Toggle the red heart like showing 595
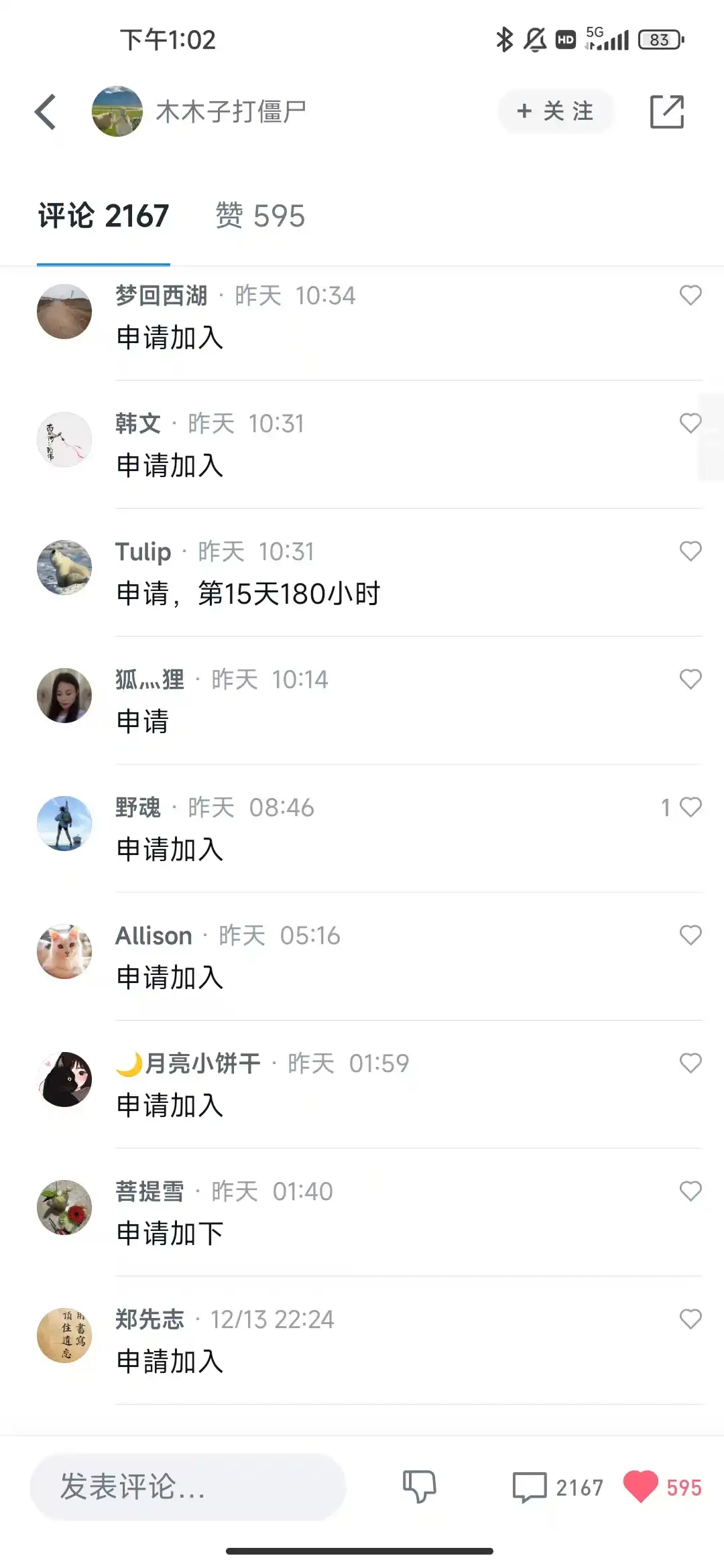The image size is (724, 1568). (641, 1487)
